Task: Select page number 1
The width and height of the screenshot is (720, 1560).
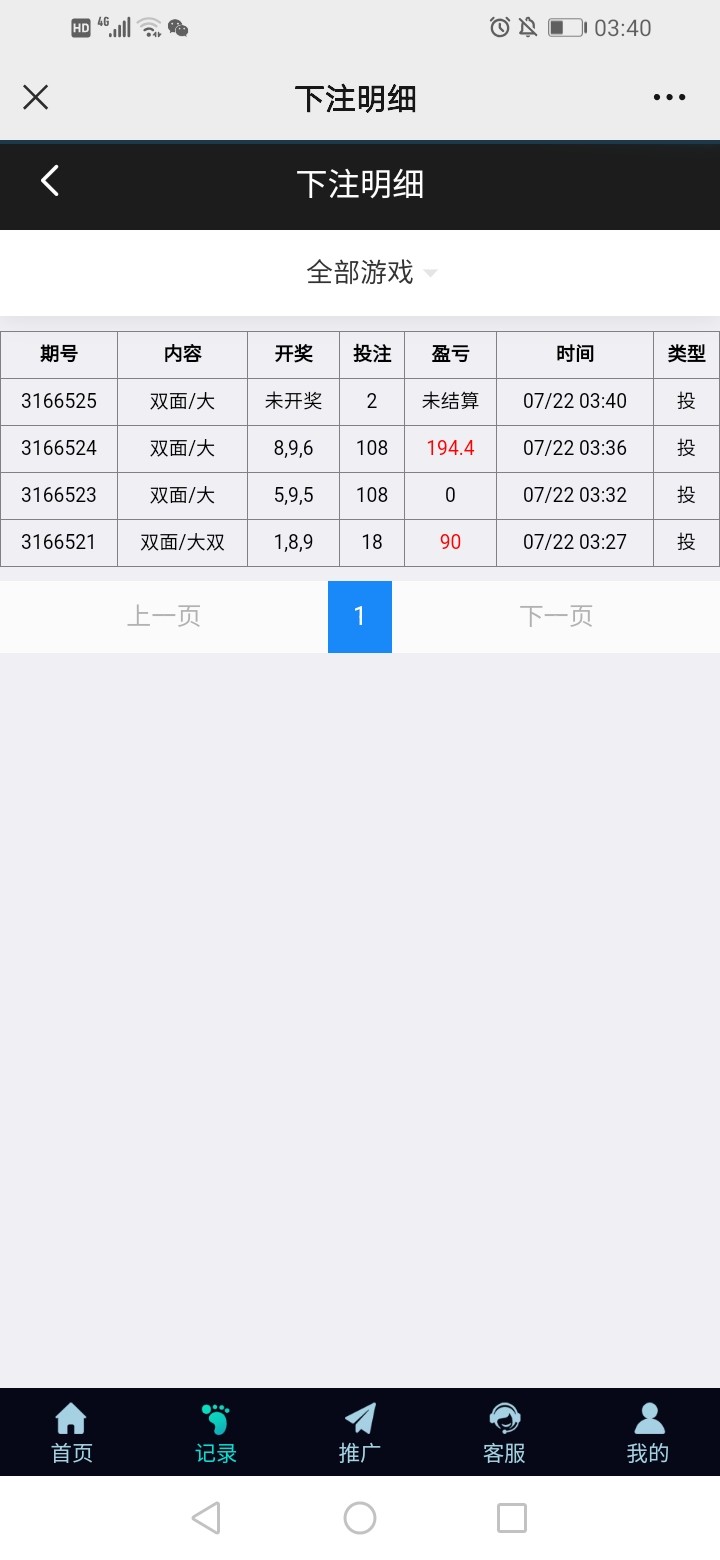Action: coord(360,616)
